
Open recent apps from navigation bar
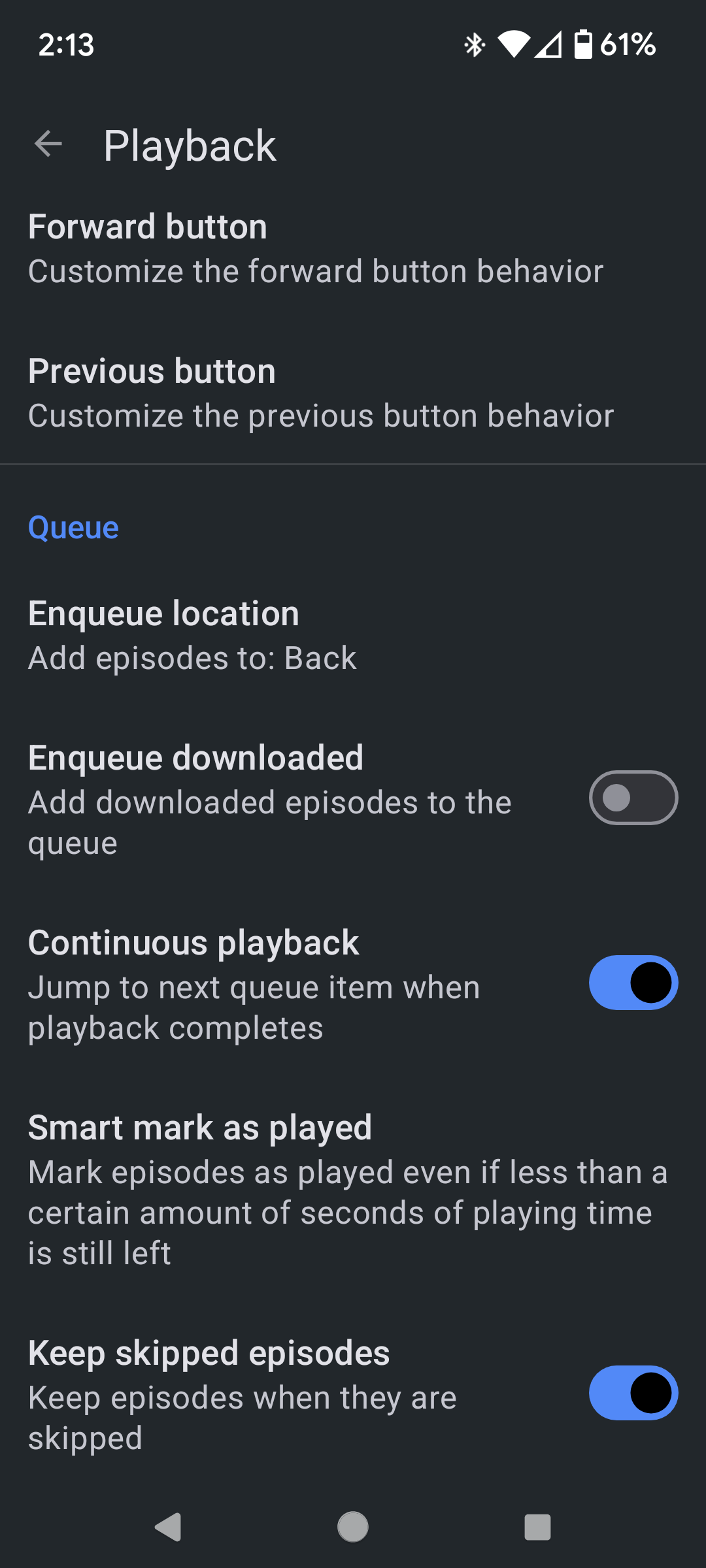537,1527
